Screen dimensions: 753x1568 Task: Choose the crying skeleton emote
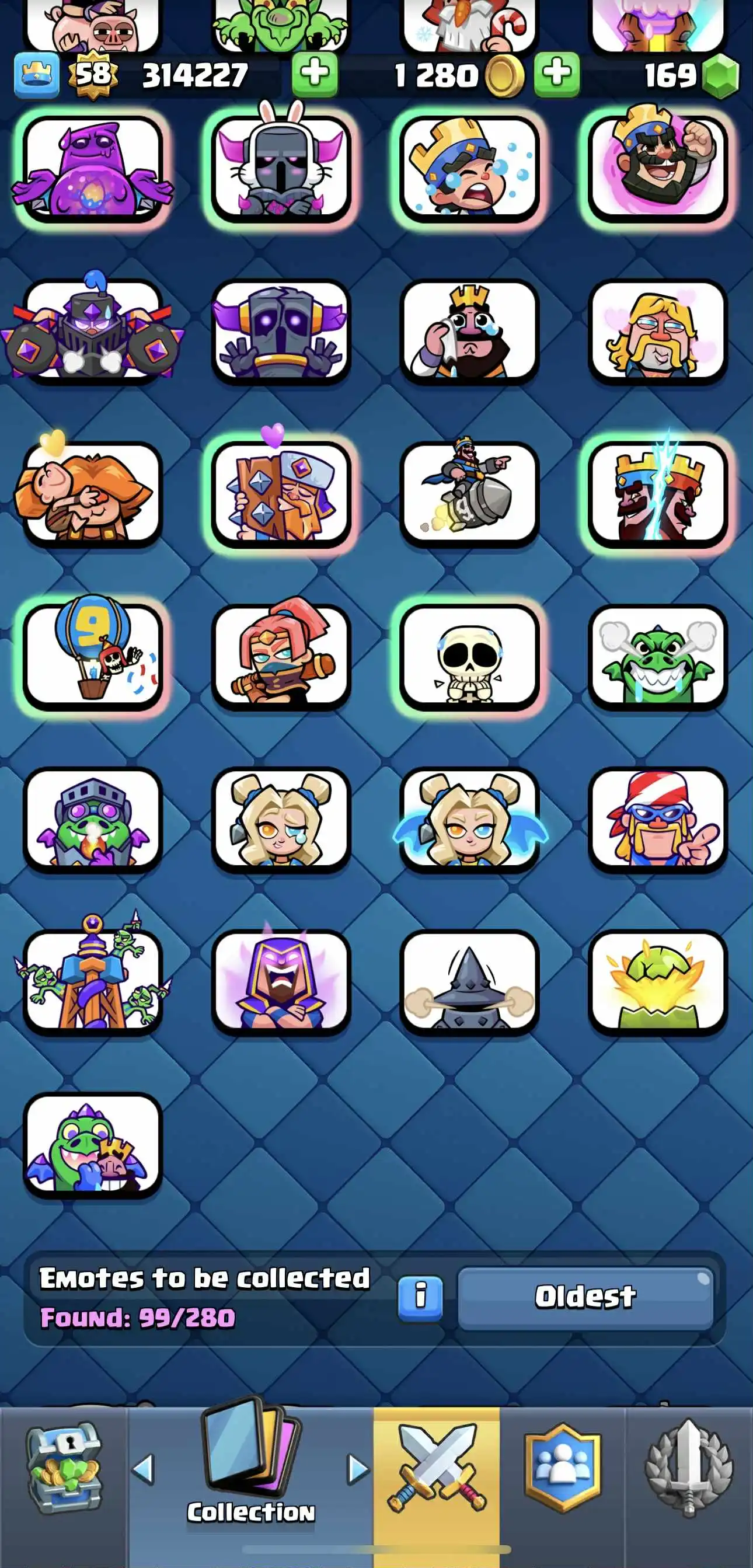(469, 656)
